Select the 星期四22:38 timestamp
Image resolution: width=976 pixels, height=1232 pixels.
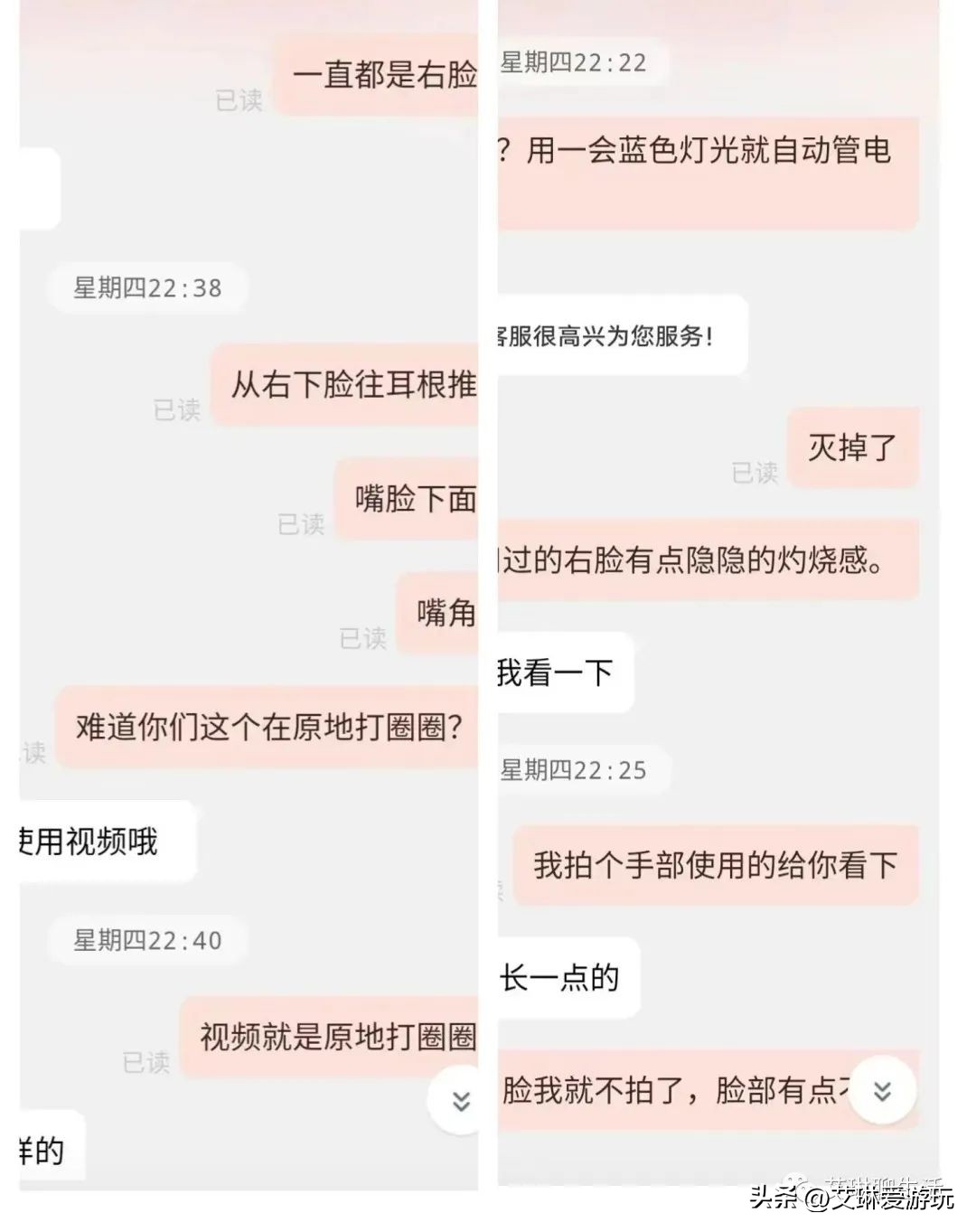point(149,287)
